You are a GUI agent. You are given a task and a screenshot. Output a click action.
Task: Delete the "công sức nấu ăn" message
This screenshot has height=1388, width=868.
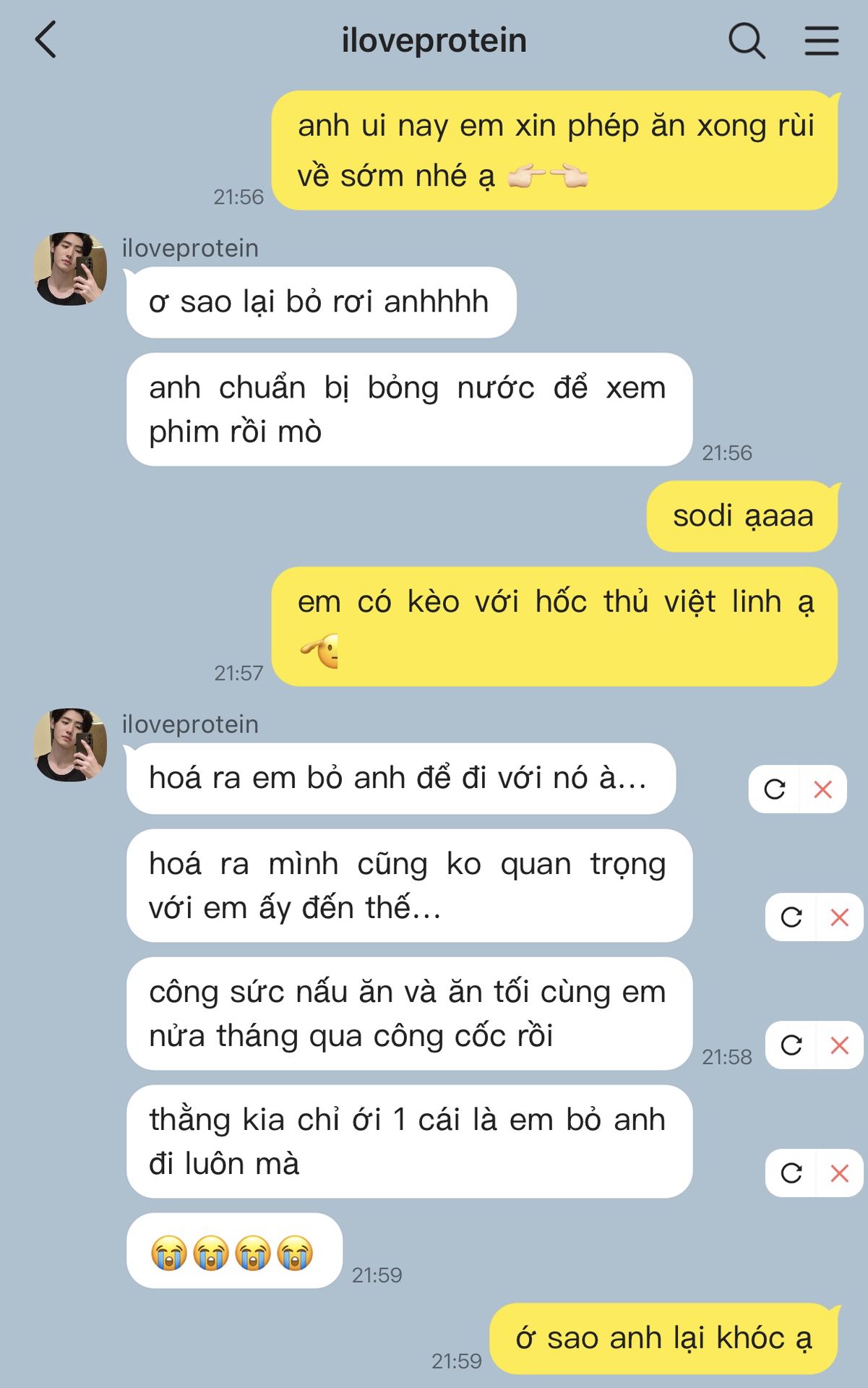839,1045
